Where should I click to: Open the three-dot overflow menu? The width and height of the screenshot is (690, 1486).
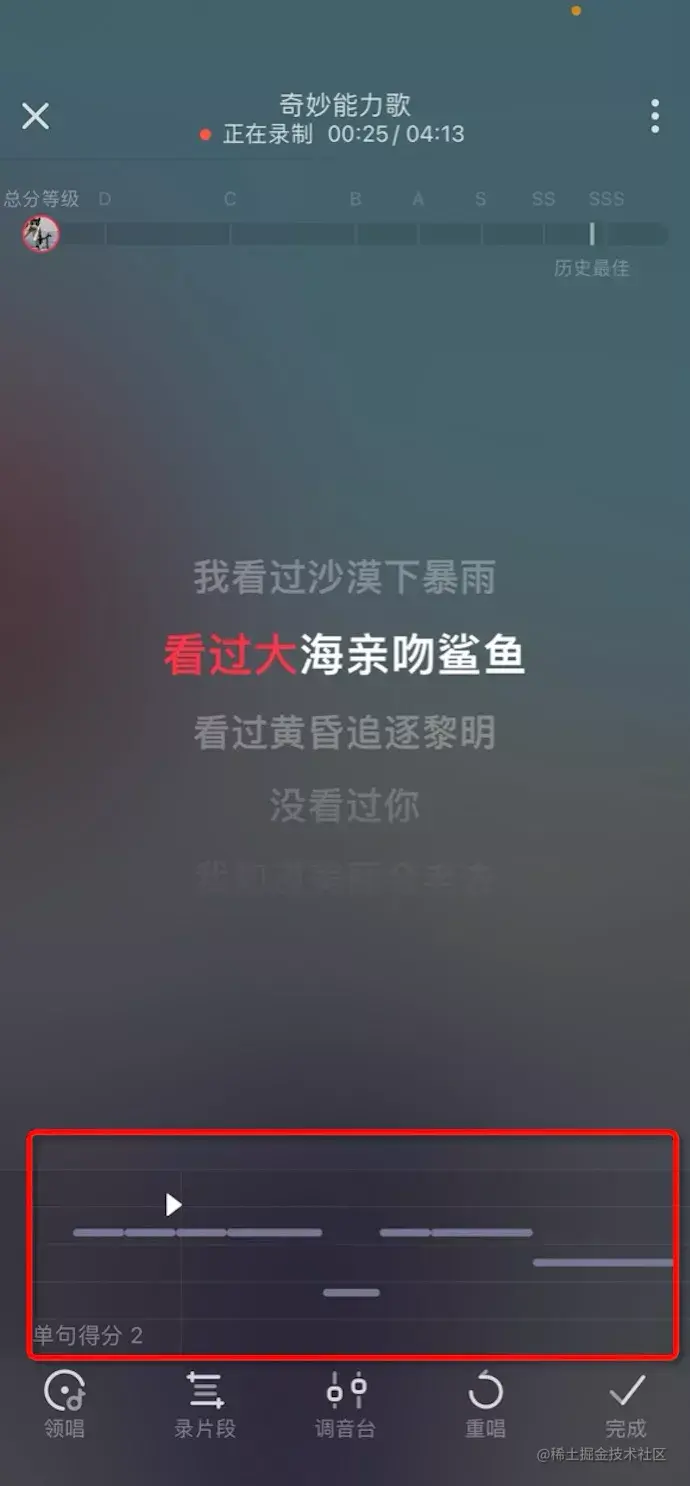[x=655, y=116]
